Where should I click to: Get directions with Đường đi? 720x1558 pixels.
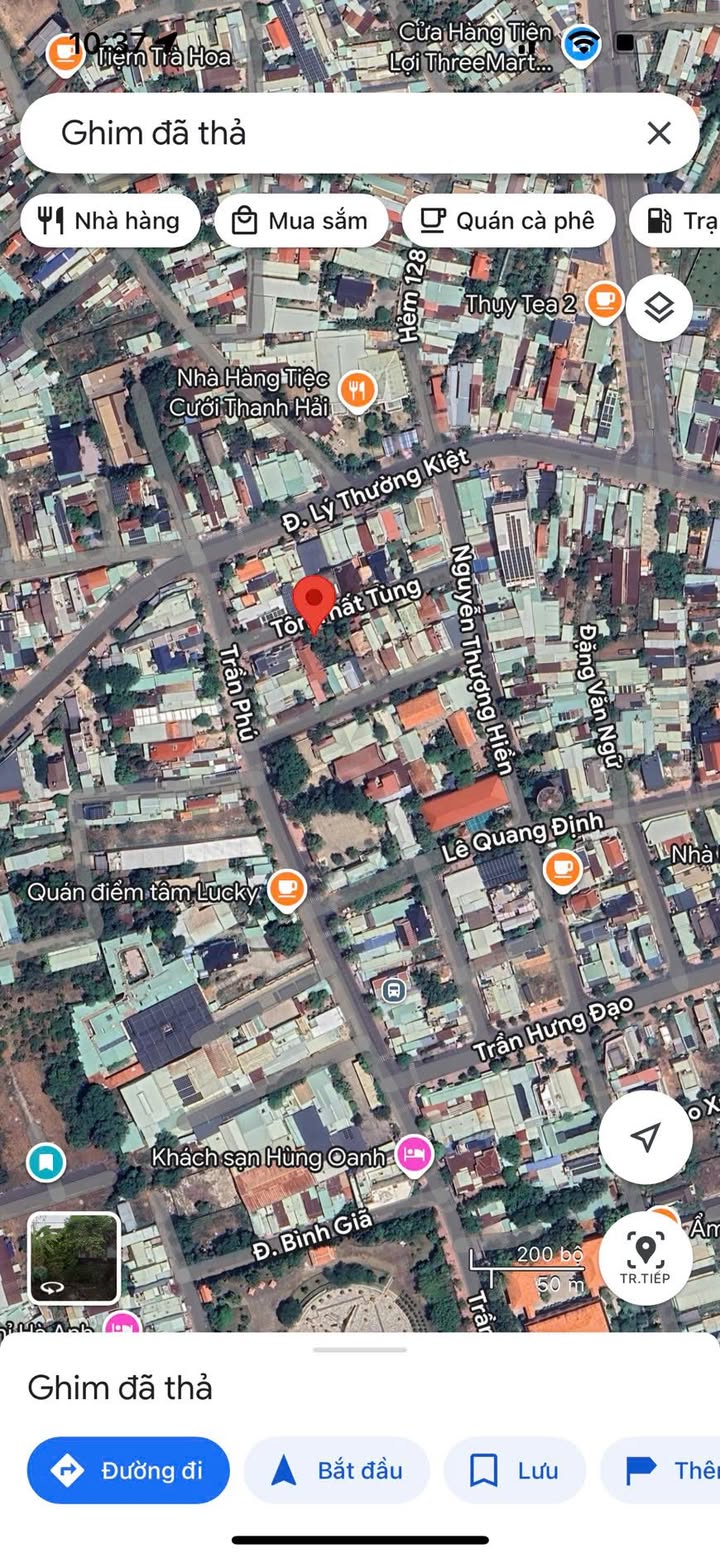[x=128, y=1470]
